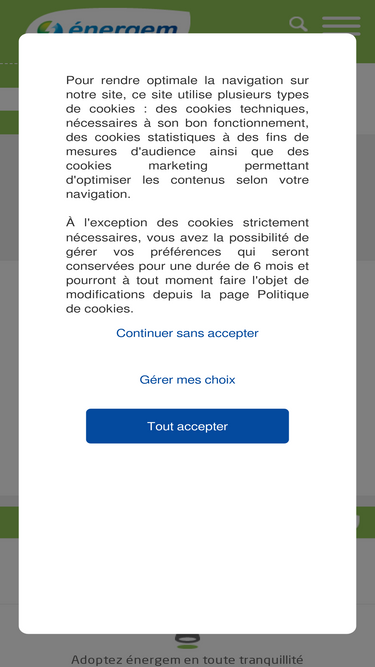
Task: Open the hamburger menu button
Action: (341, 26)
